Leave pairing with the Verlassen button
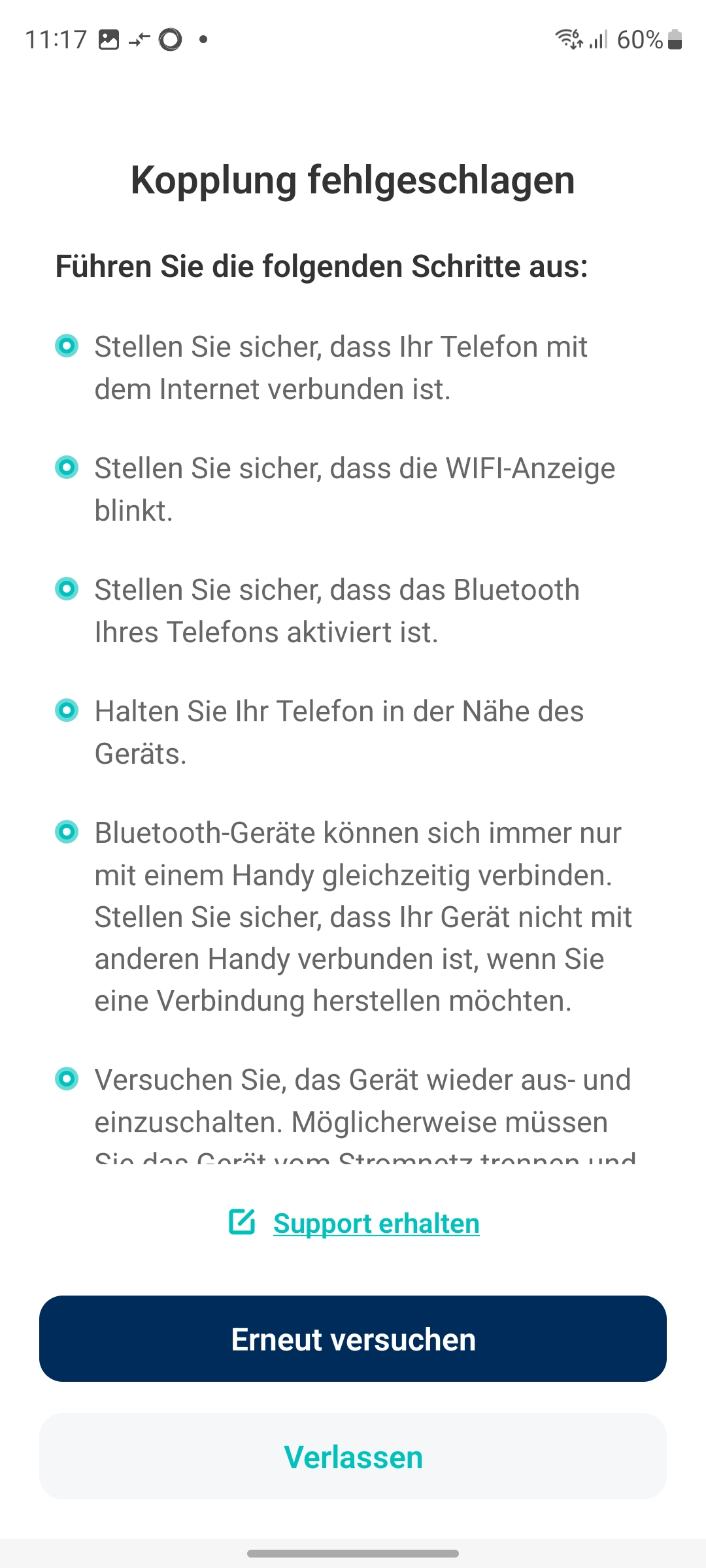The image size is (706, 1568). (x=353, y=1456)
